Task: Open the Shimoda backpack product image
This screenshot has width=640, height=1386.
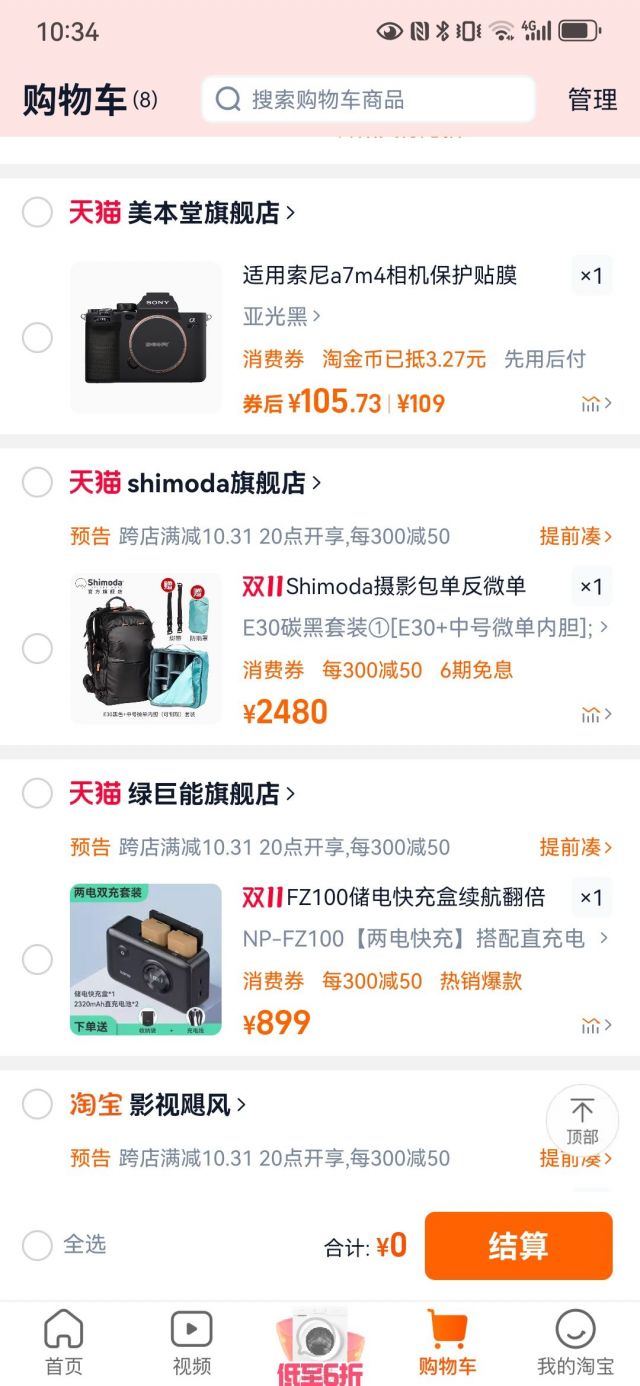Action: (146, 648)
